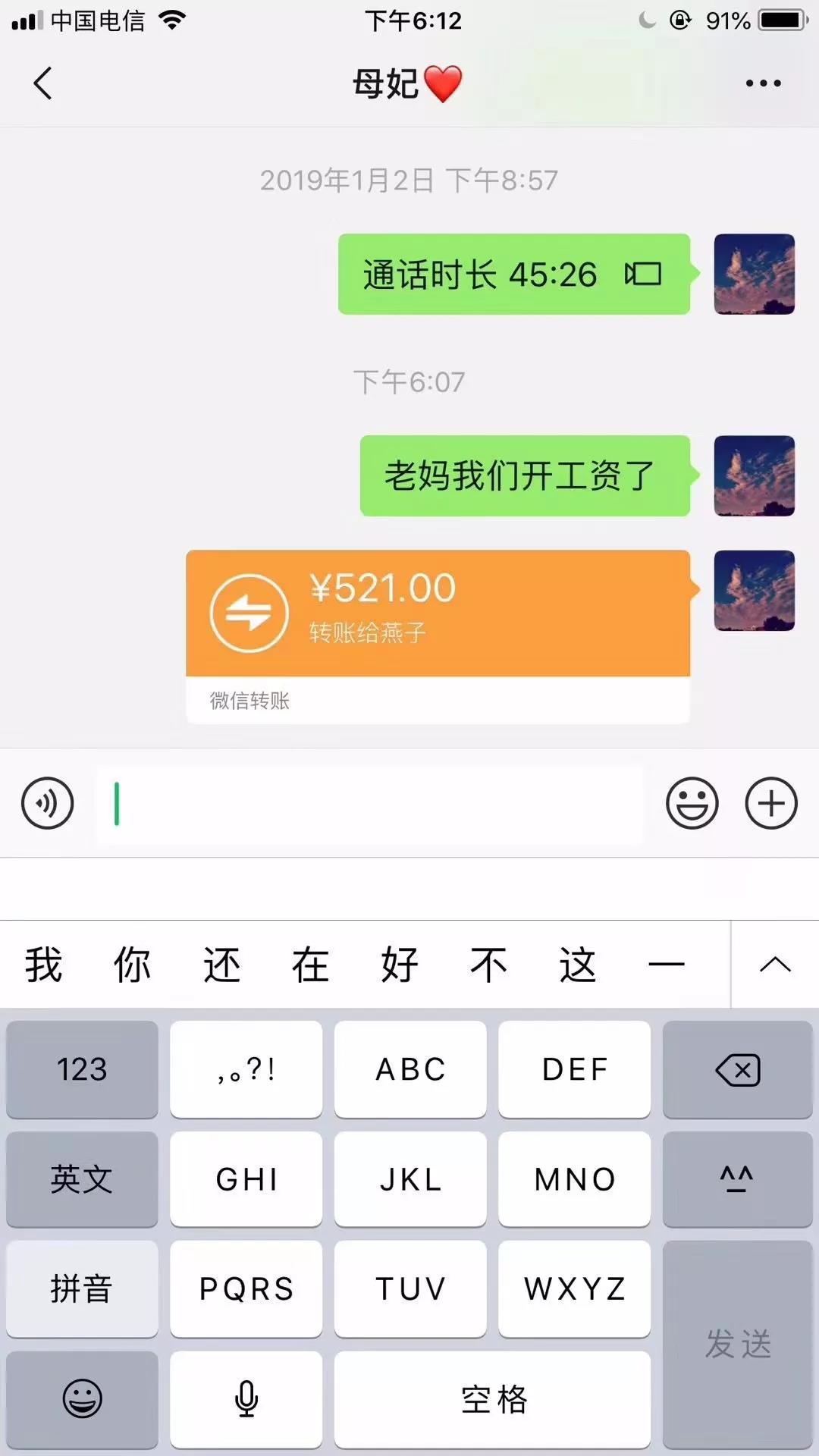Select the suggested word 我
This screenshot has height=1456, width=819.
(43, 965)
